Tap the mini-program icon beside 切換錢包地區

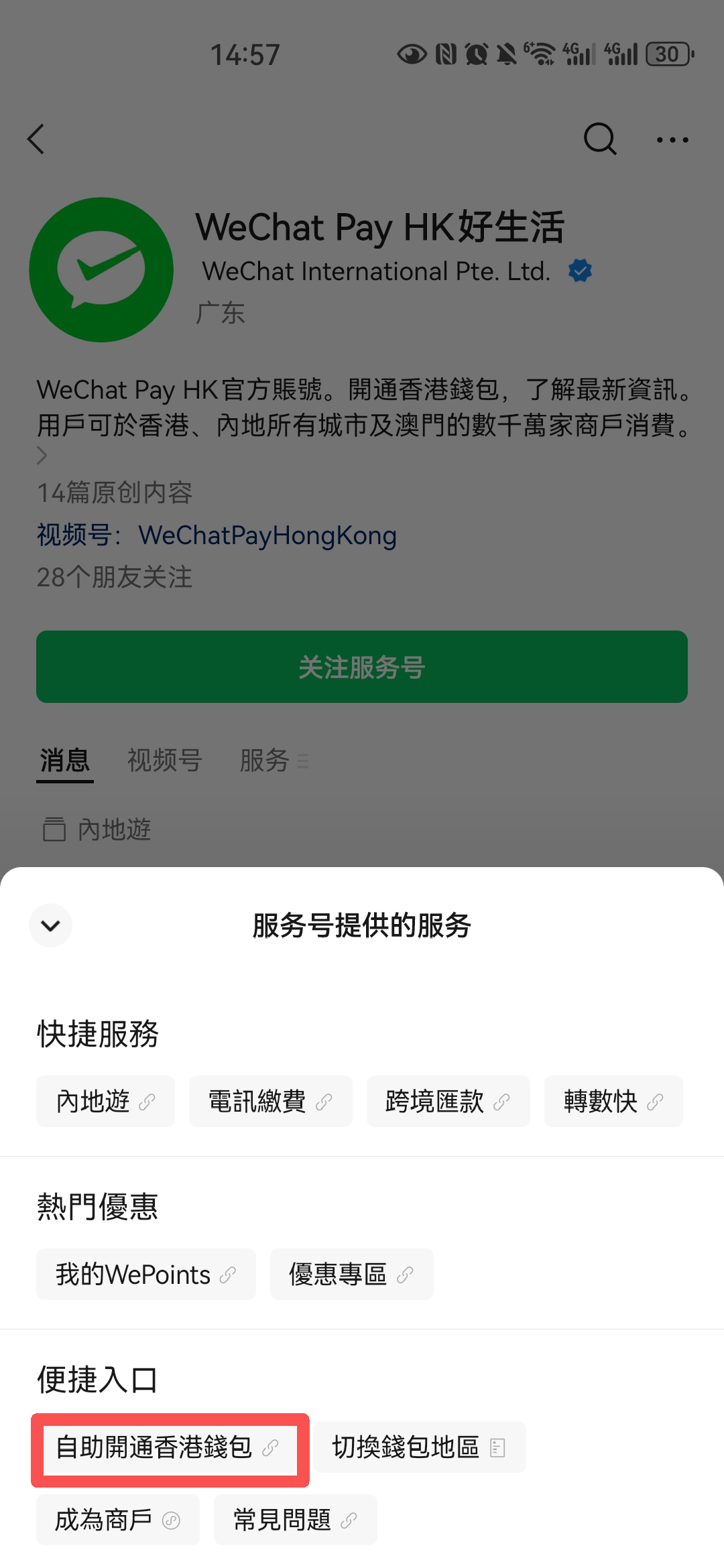pos(497,1447)
